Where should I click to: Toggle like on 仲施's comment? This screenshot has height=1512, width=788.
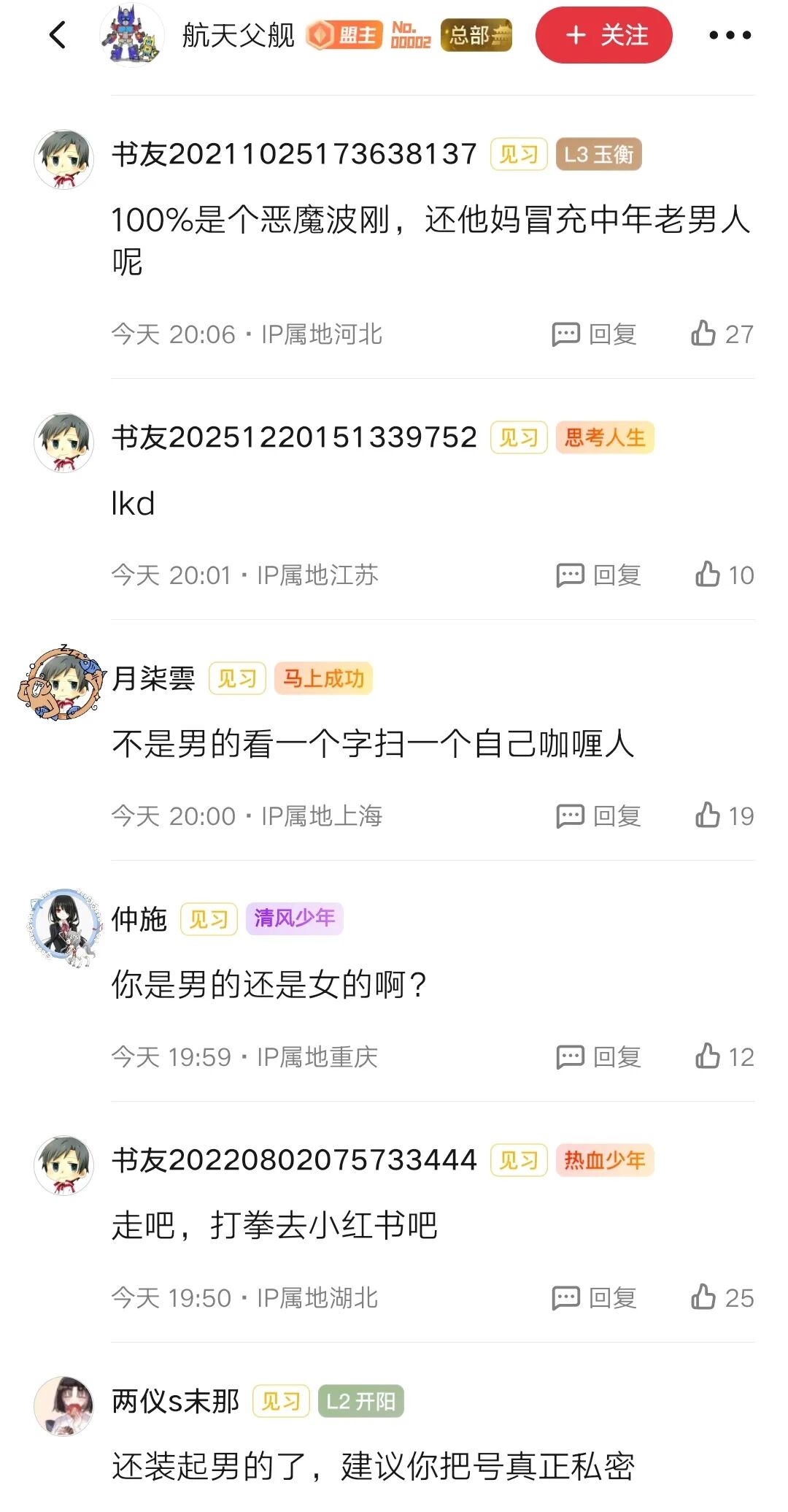[706, 1056]
